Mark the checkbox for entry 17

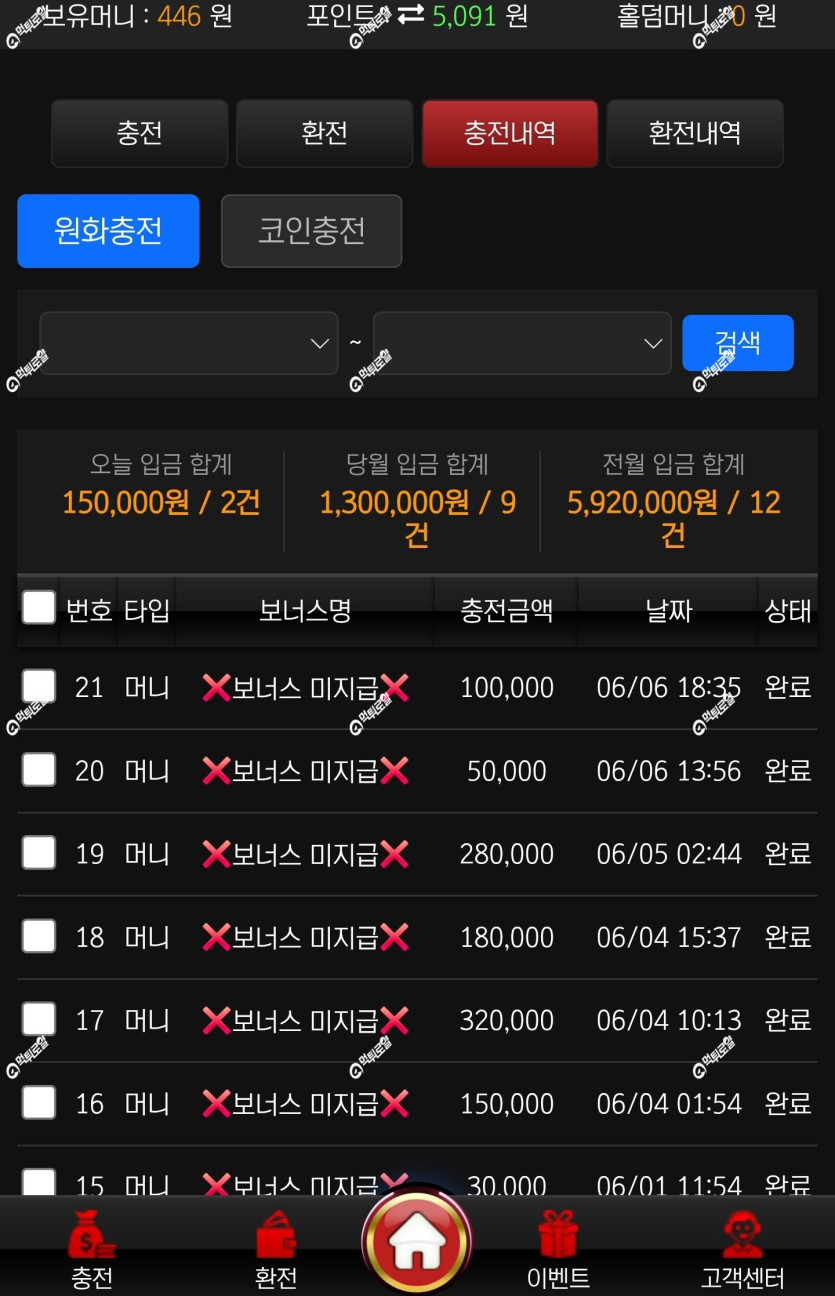point(39,1019)
